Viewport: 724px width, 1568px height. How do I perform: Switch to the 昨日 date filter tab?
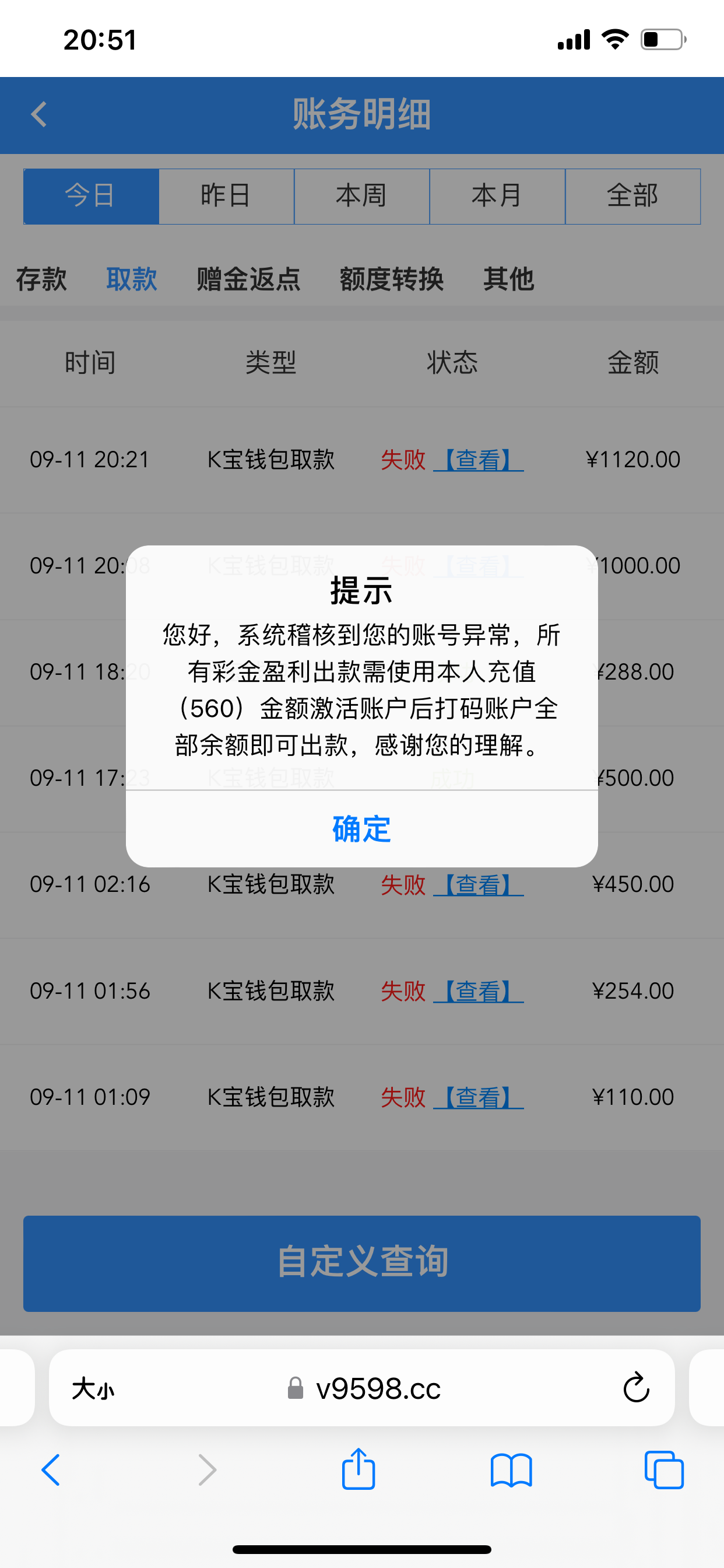tap(226, 195)
